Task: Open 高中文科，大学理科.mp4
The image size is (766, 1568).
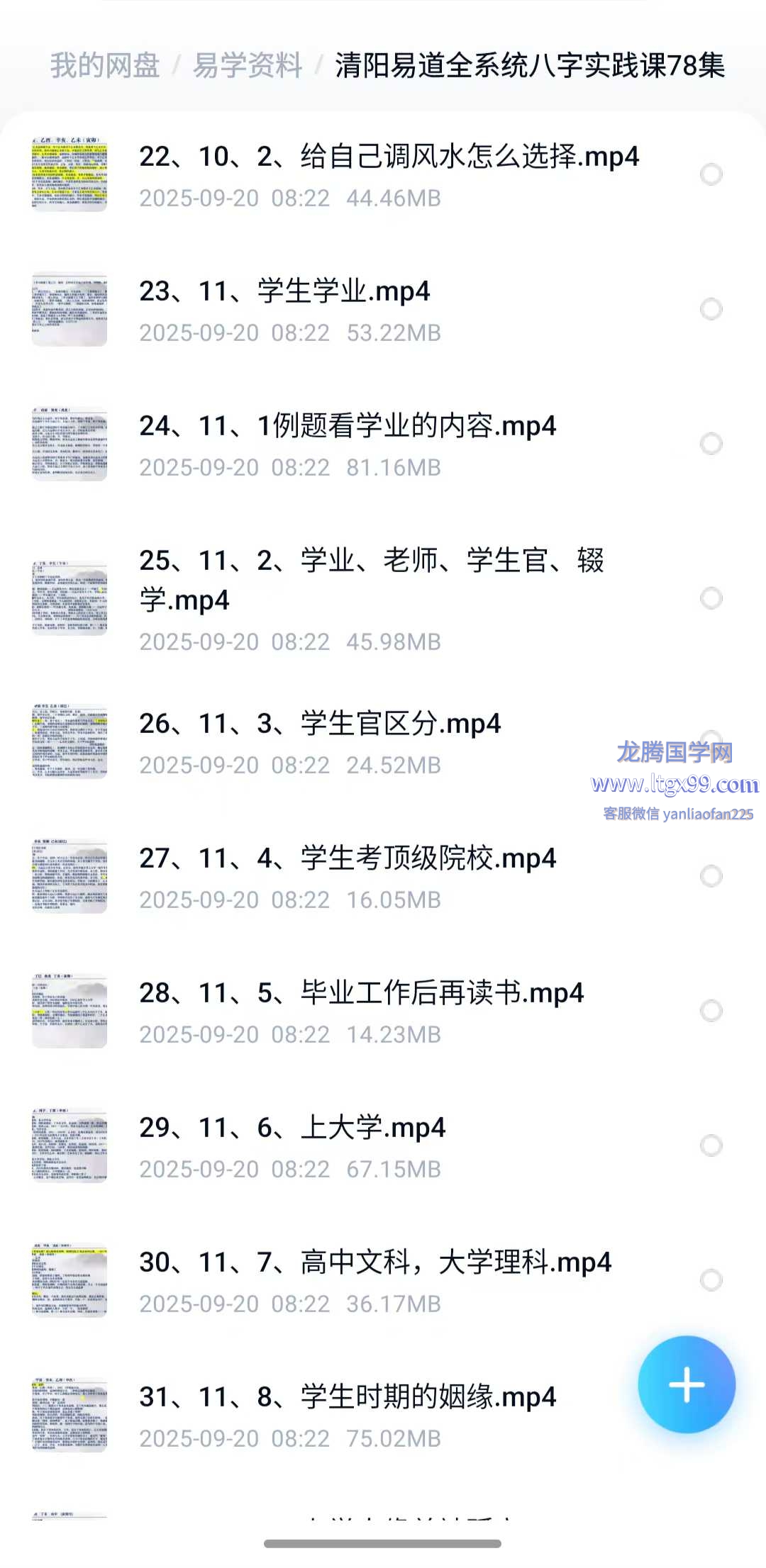Action: tap(375, 1262)
